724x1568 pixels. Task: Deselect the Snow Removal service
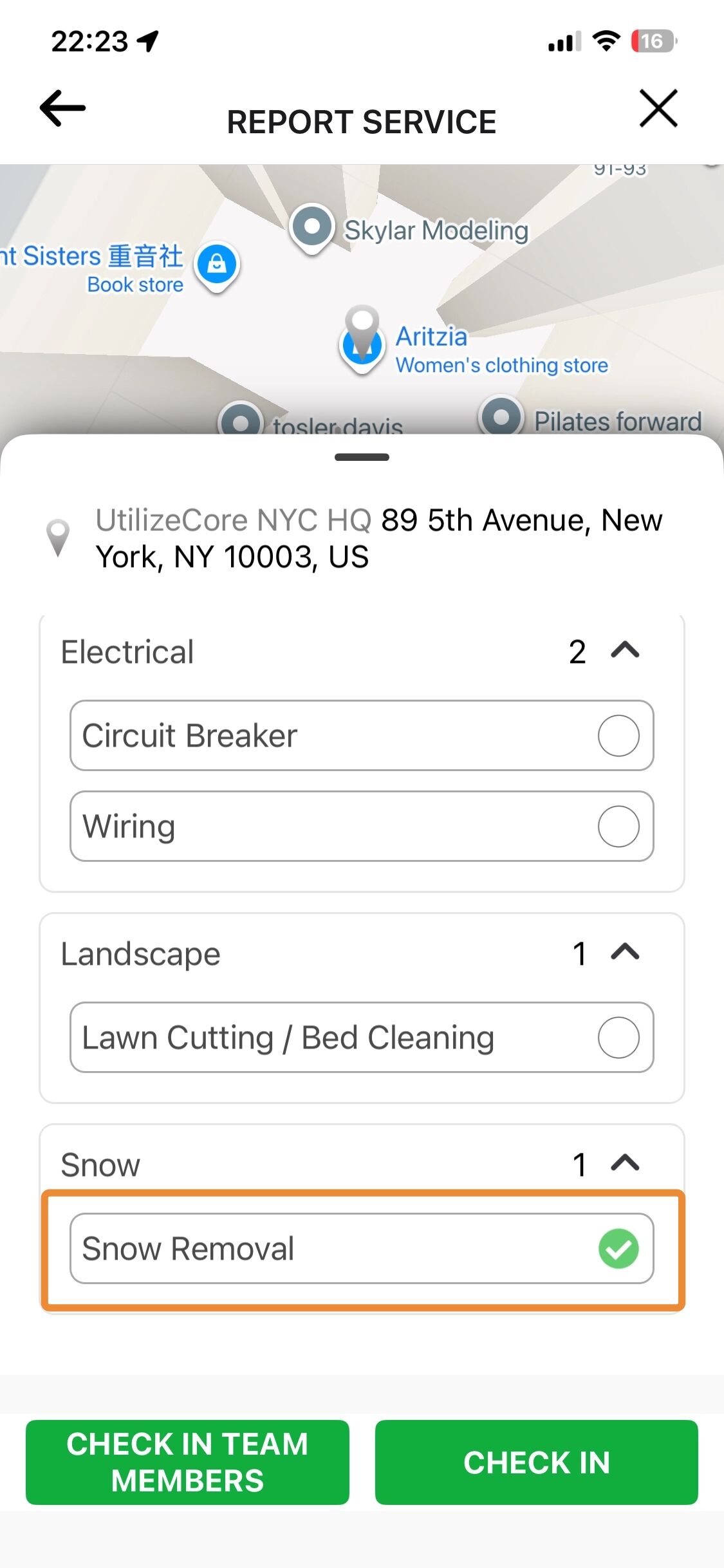click(618, 1249)
